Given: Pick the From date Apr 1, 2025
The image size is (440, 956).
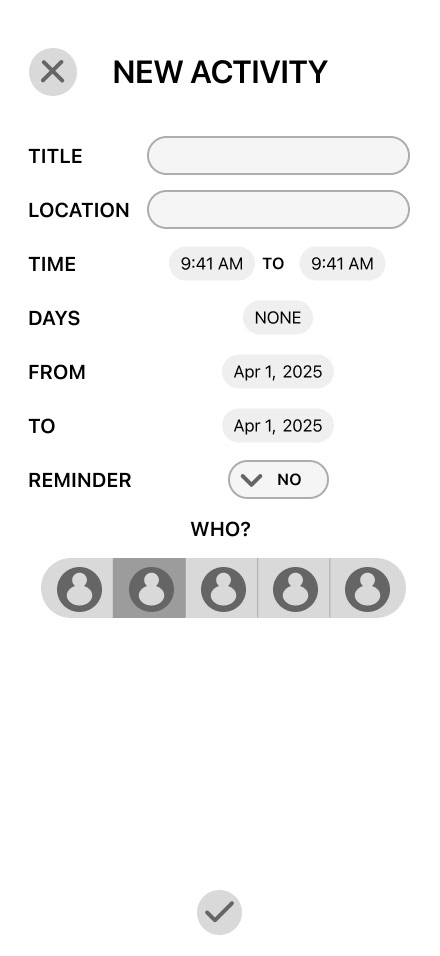Looking at the screenshot, I should [x=278, y=371].
